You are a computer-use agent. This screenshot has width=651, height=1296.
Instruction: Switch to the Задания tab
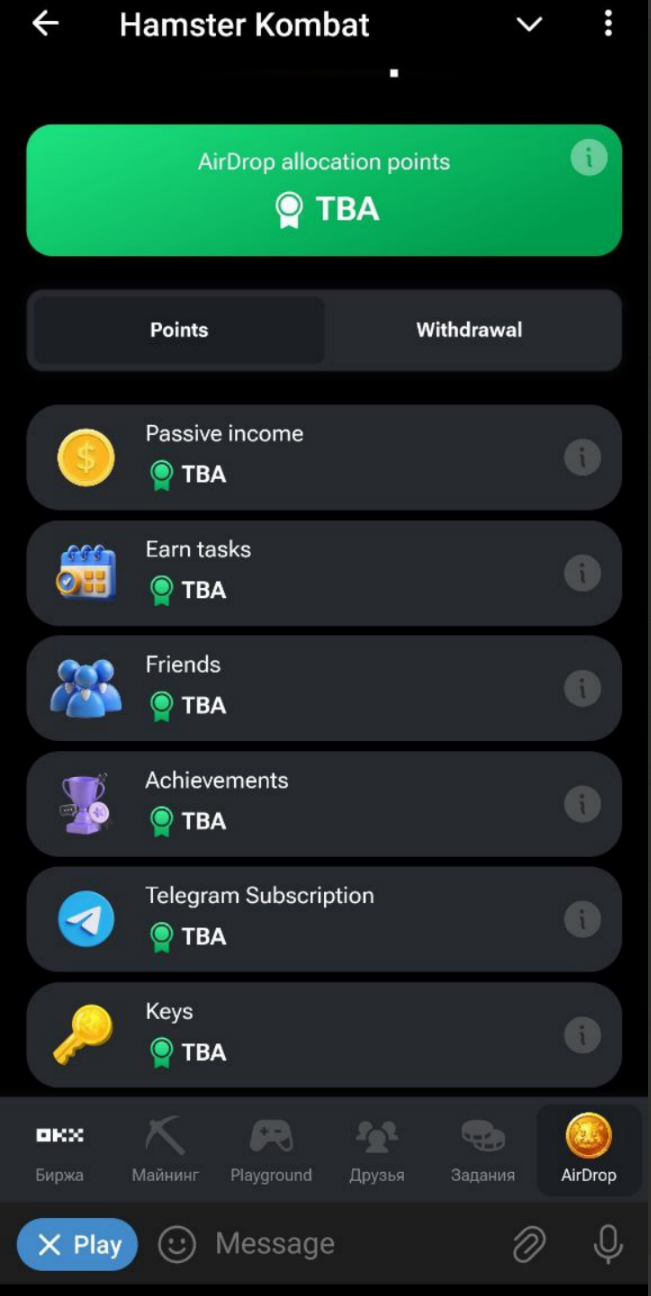tap(482, 1150)
